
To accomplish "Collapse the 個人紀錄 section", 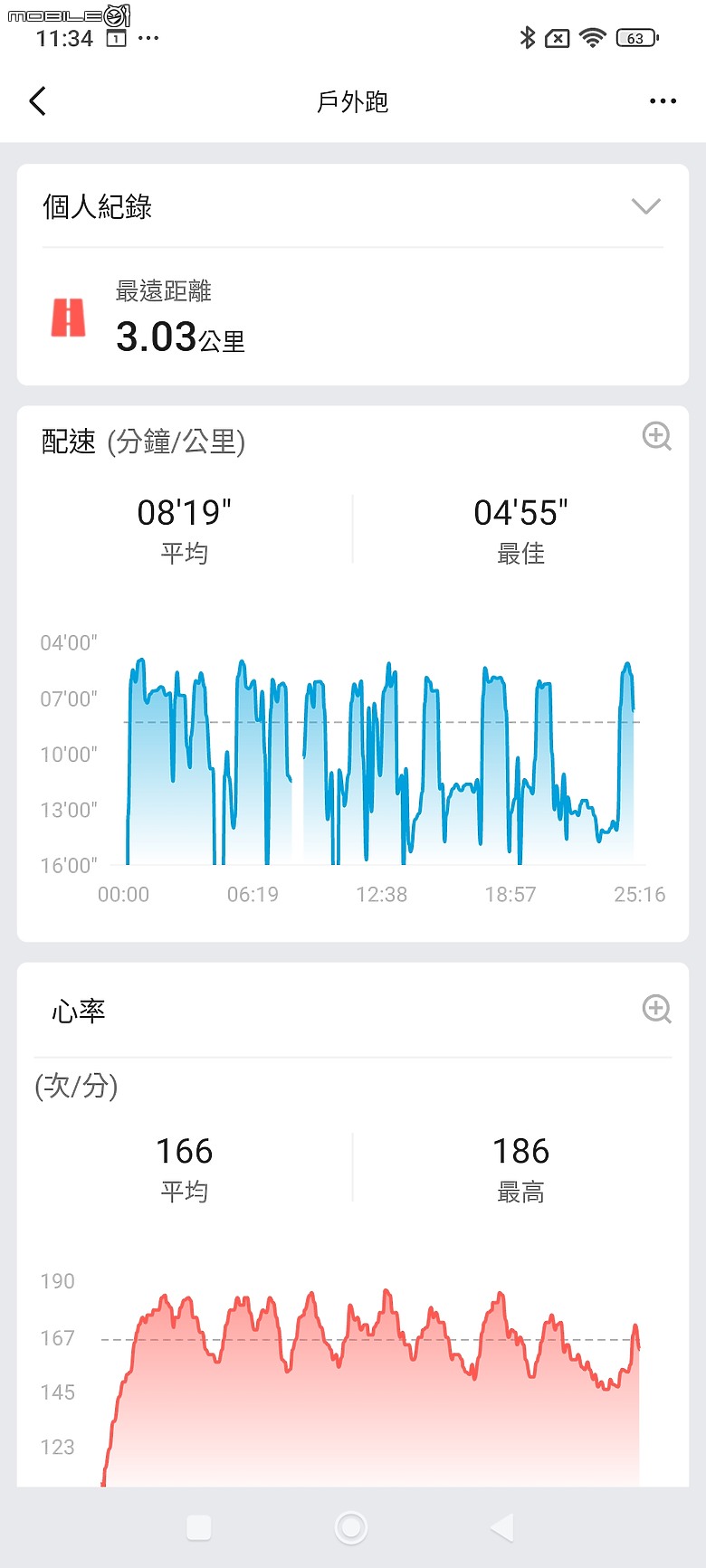I will tap(646, 206).
